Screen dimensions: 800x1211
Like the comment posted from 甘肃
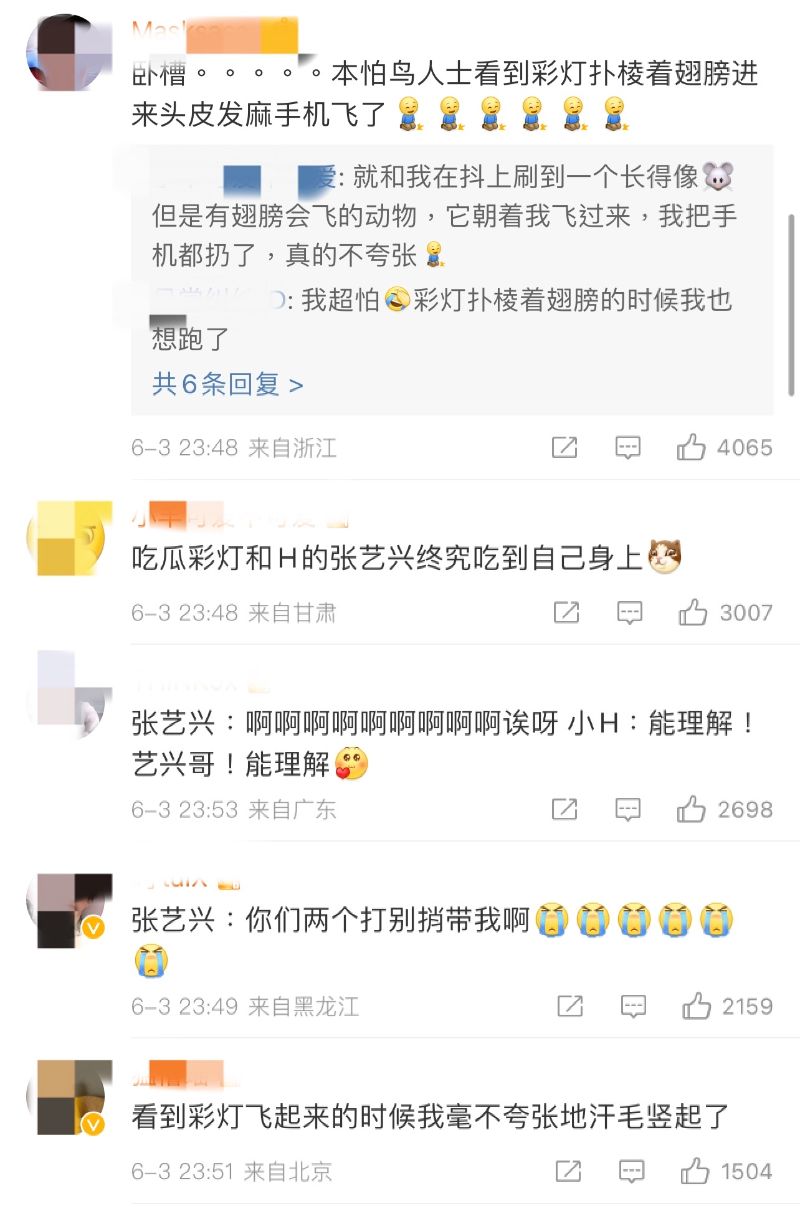[693, 613]
